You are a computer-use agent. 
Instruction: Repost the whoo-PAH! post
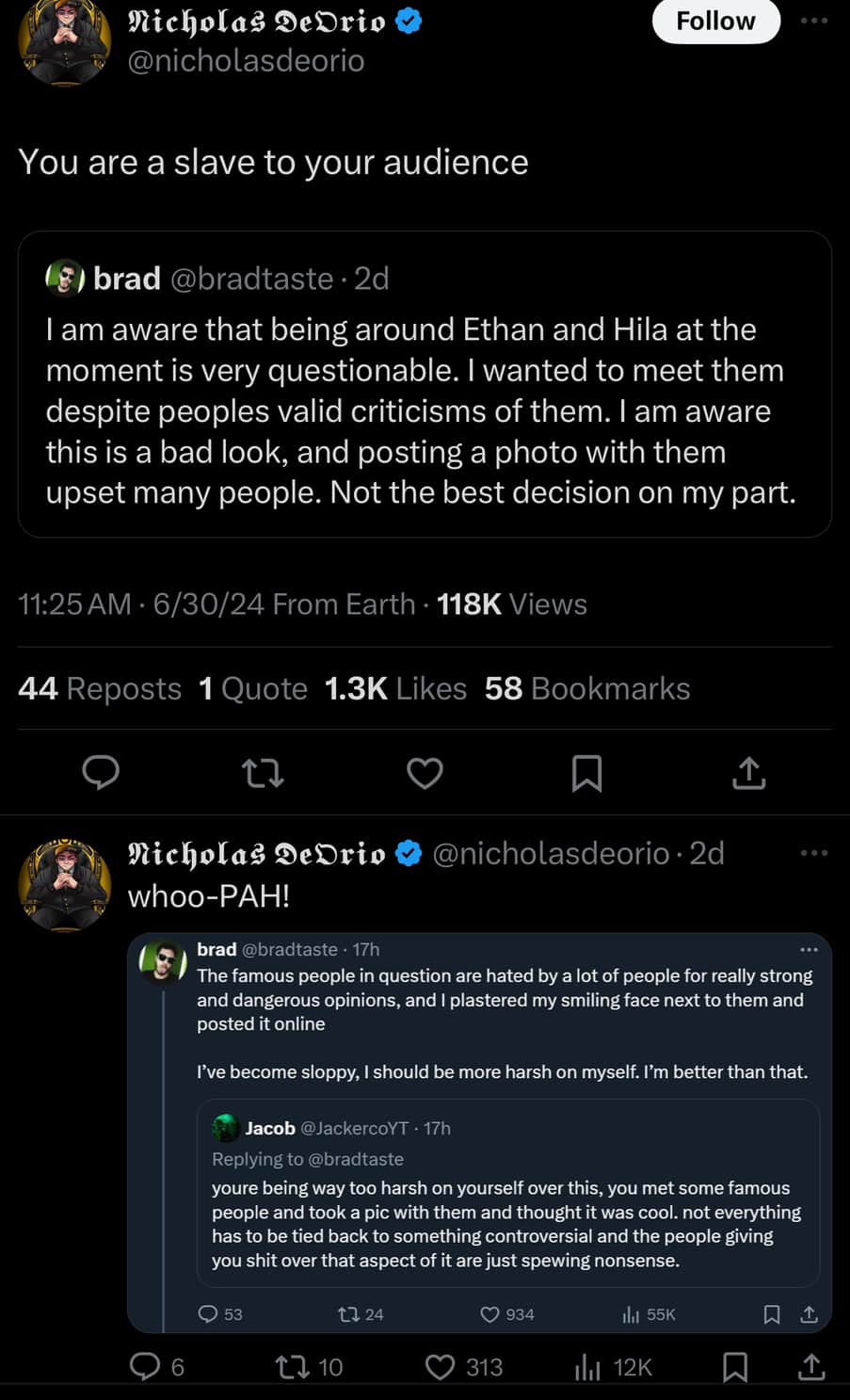(309, 1367)
